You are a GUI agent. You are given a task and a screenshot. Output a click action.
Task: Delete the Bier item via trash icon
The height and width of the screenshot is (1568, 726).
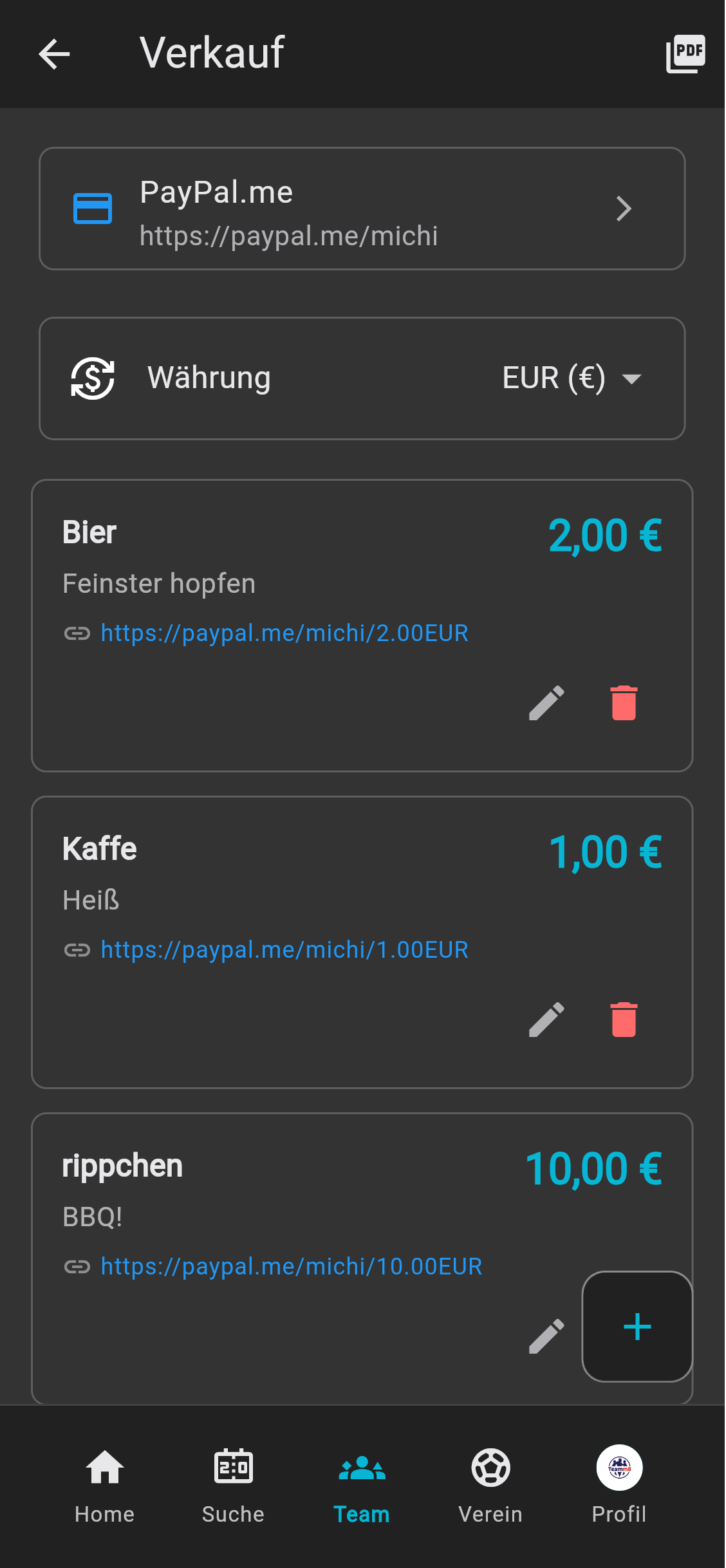(x=622, y=703)
